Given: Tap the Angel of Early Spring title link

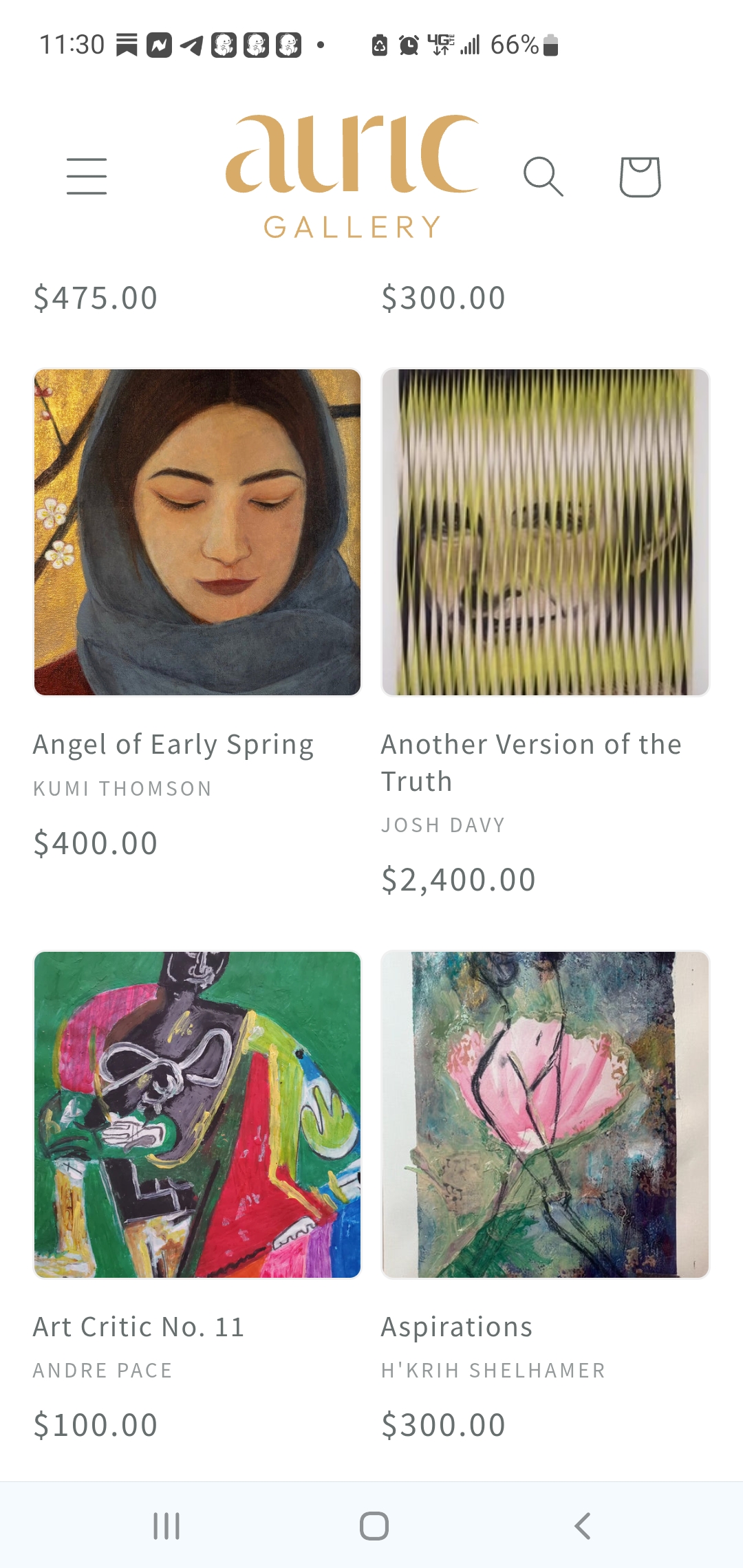Looking at the screenshot, I should click(x=173, y=745).
